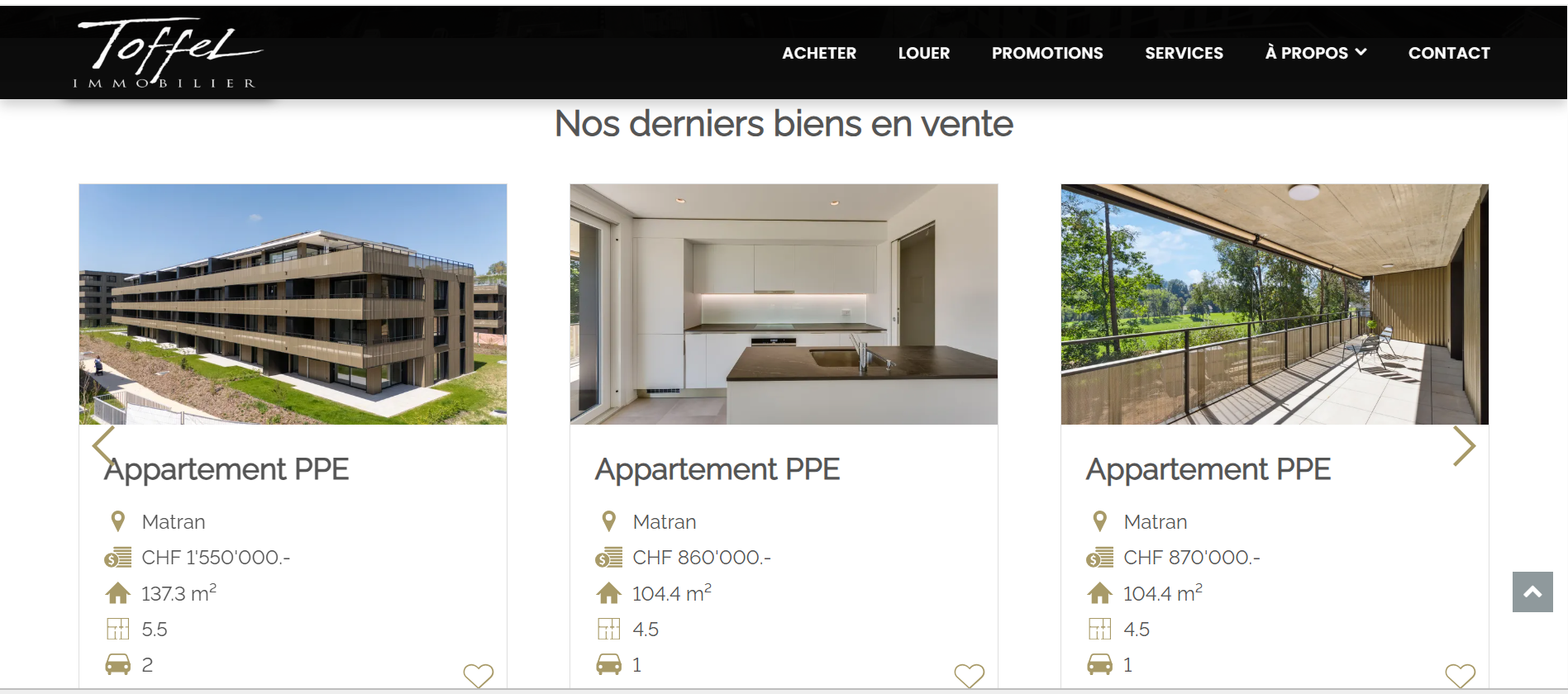The height and width of the screenshot is (694, 1568).
Task: Go to the CONTACT page
Action: 1448,53
